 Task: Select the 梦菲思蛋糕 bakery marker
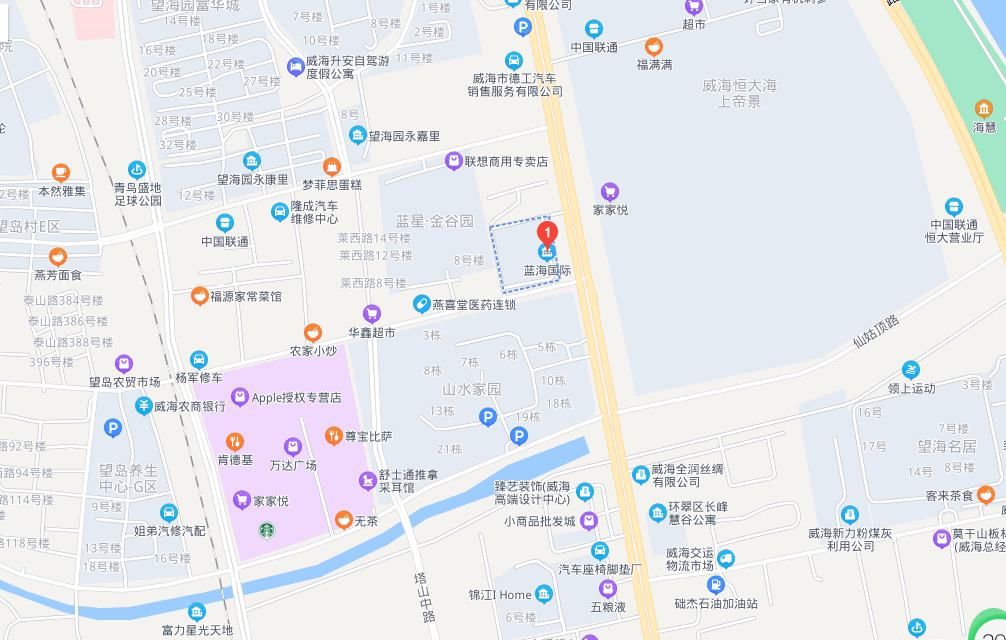pyautogui.click(x=332, y=166)
